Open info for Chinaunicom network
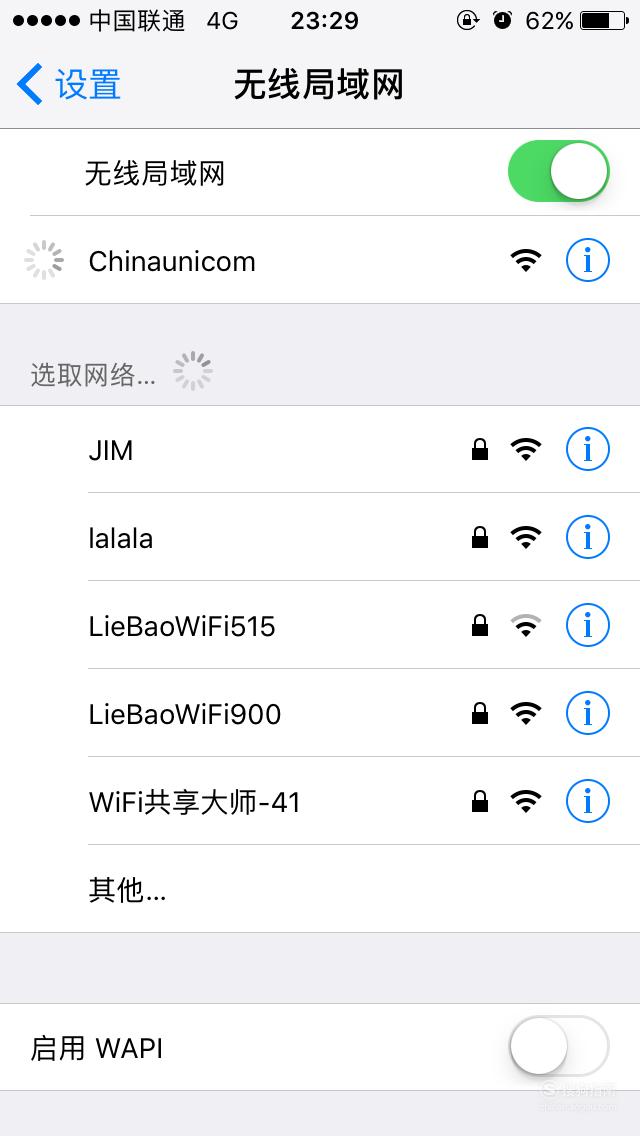 click(587, 260)
